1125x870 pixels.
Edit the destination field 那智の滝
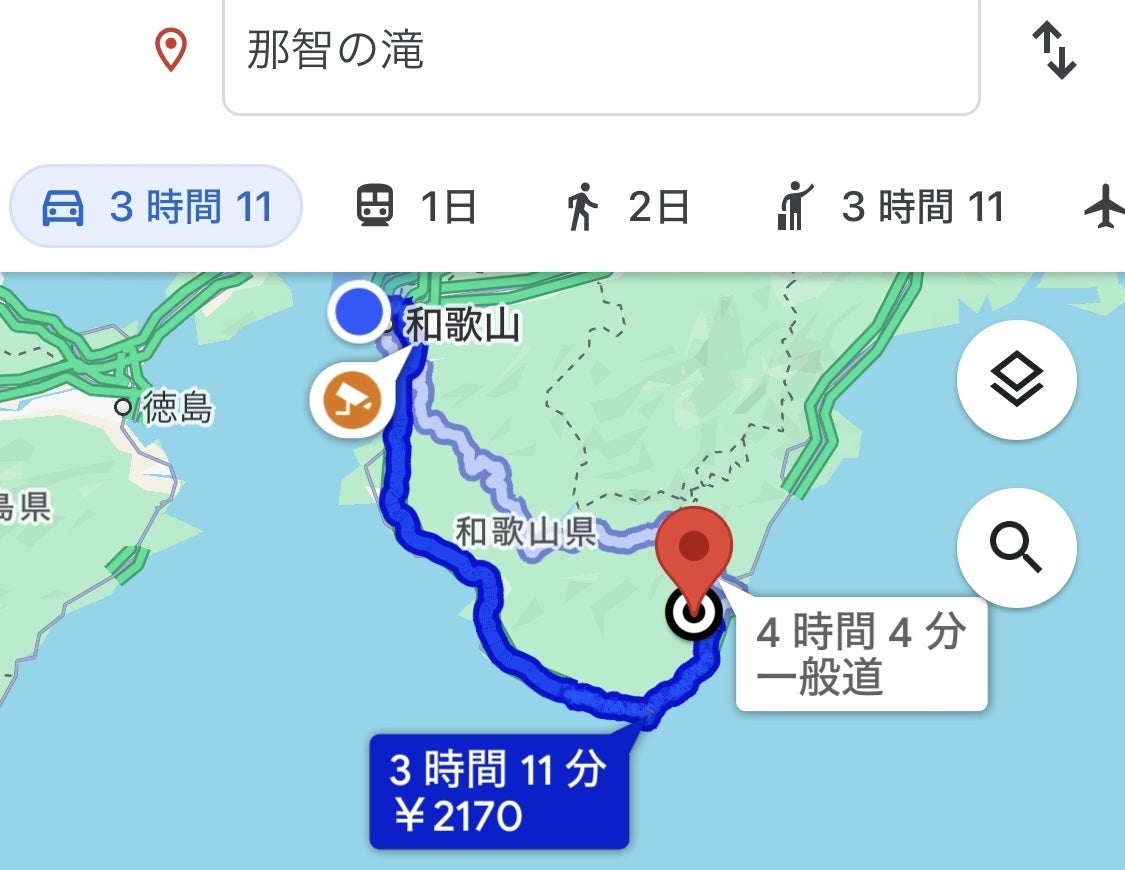coord(600,52)
